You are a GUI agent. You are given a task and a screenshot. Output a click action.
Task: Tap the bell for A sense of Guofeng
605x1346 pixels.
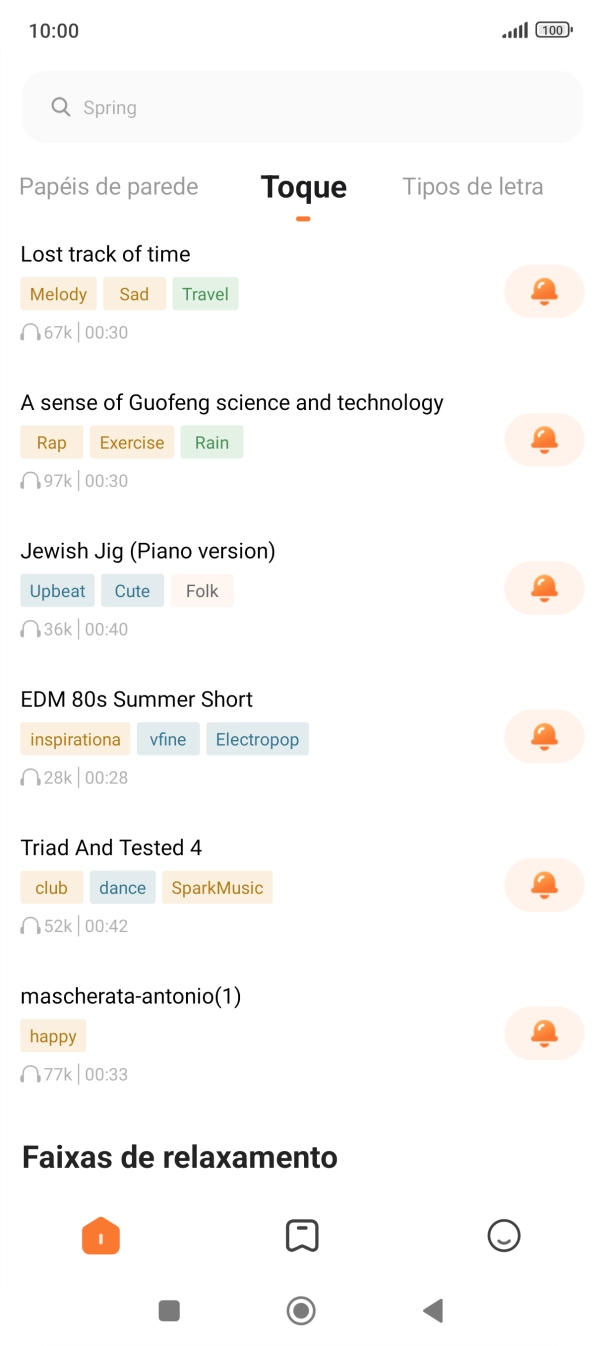coord(544,440)
